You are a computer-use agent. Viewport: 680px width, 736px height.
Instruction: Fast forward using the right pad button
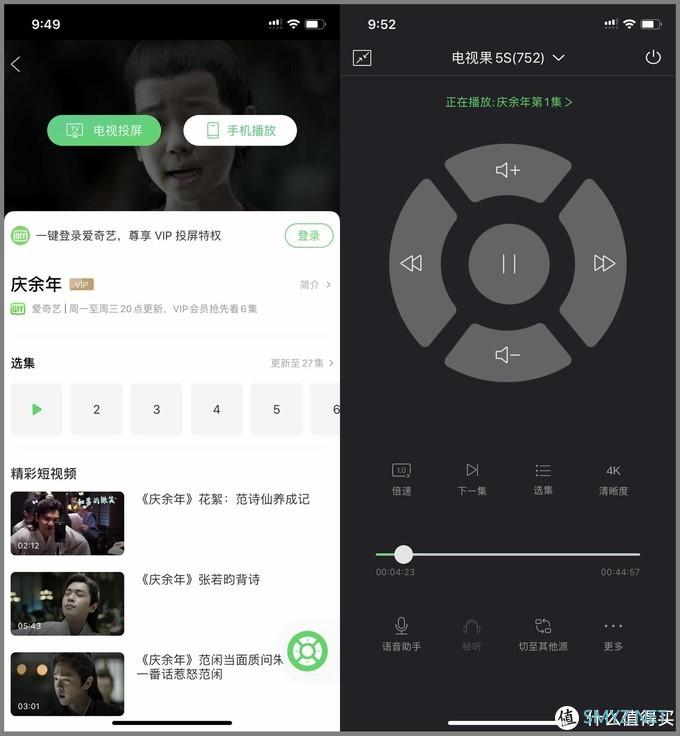coord(603,264)
